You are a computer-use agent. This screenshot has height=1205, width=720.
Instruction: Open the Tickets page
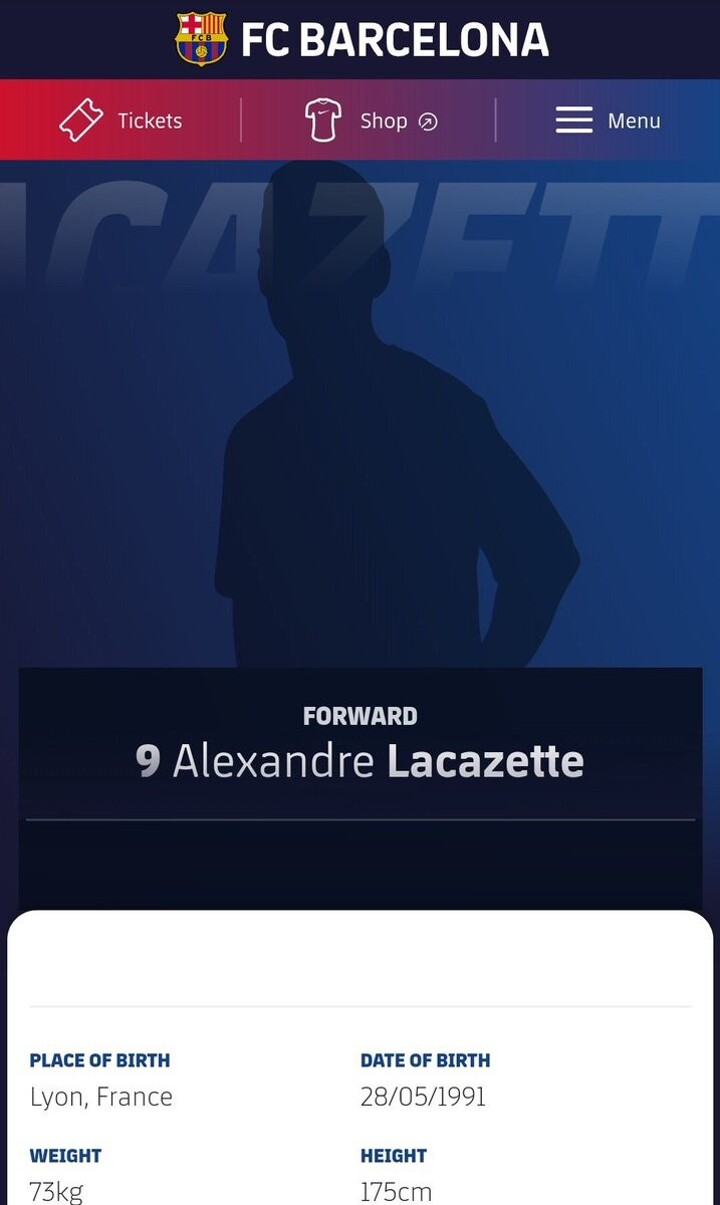pyautogui.click(x=121, y=121)
